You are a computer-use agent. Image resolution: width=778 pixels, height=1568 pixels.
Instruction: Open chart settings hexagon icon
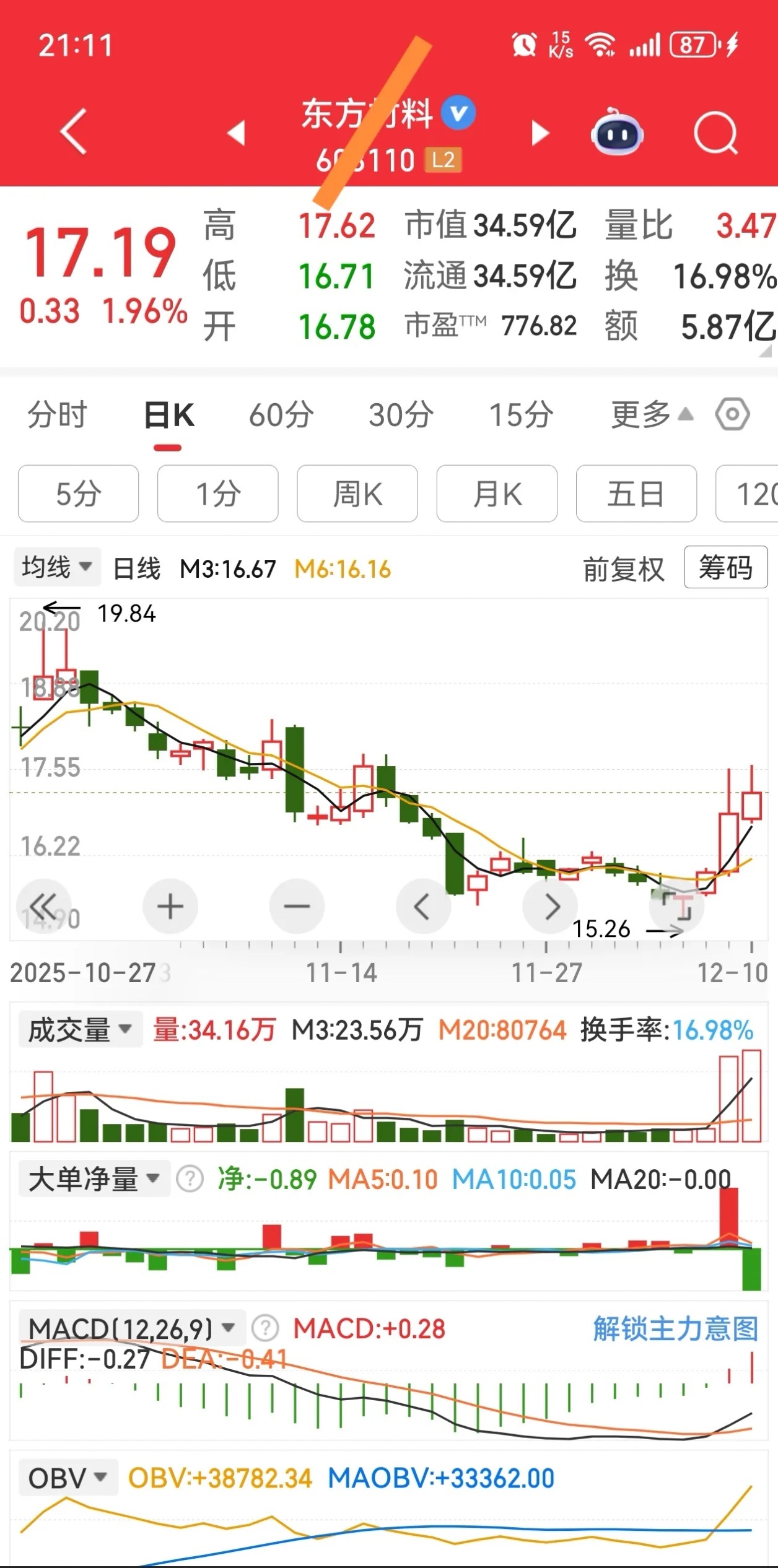pyautogui.click(x=733, y=414)
